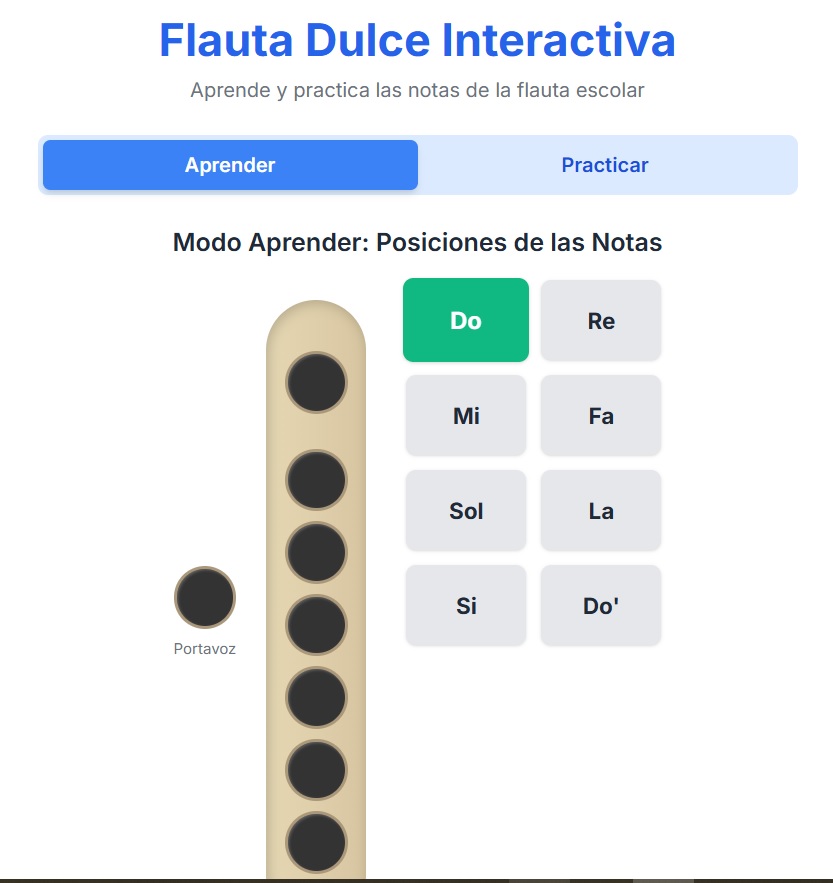Image resolution: width=833 pixels, height=883 pixels.
Task: Select the Do note button
Action: [466, 320]
